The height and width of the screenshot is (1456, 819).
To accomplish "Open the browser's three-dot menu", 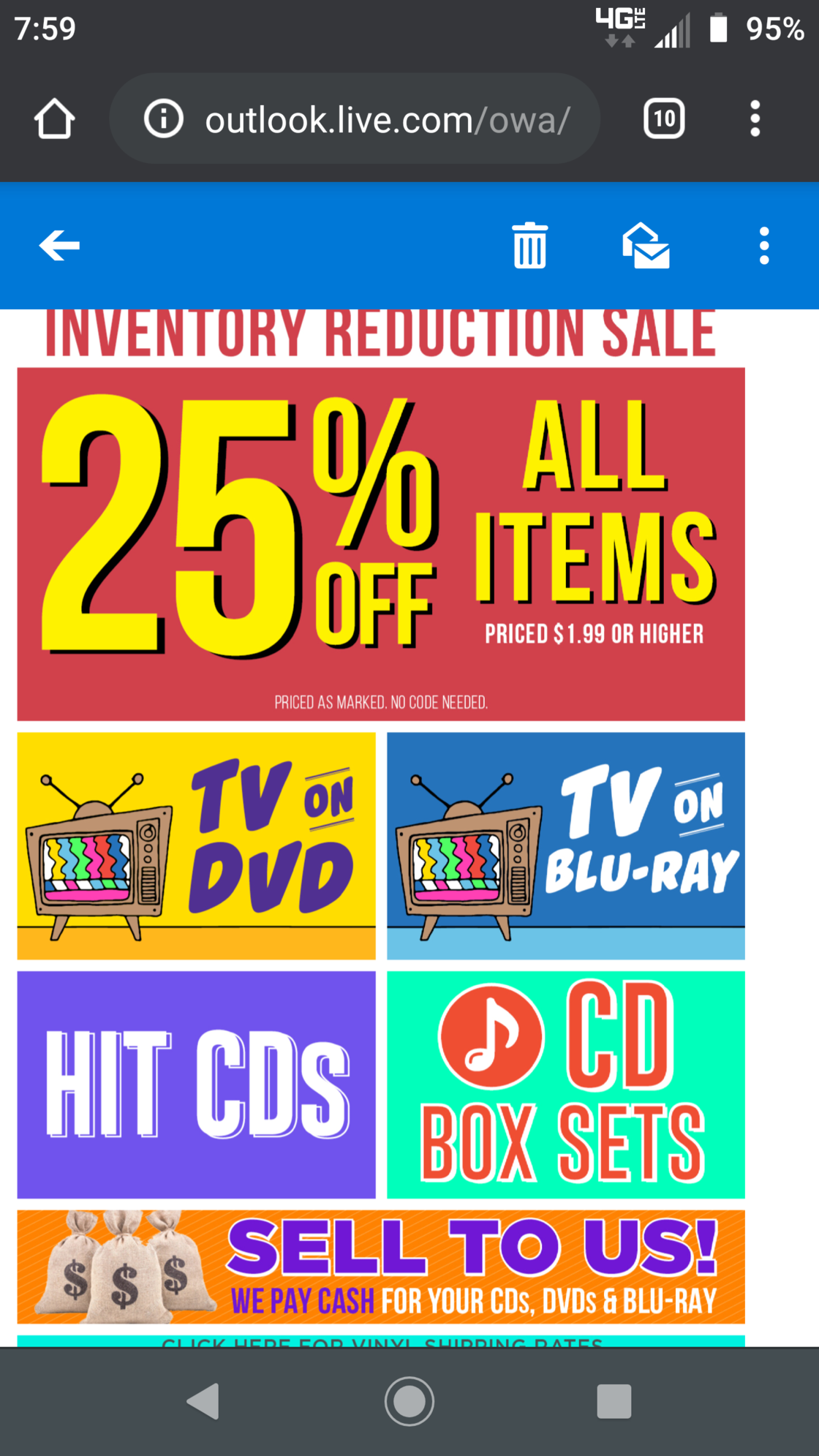I will click(755, 118).
